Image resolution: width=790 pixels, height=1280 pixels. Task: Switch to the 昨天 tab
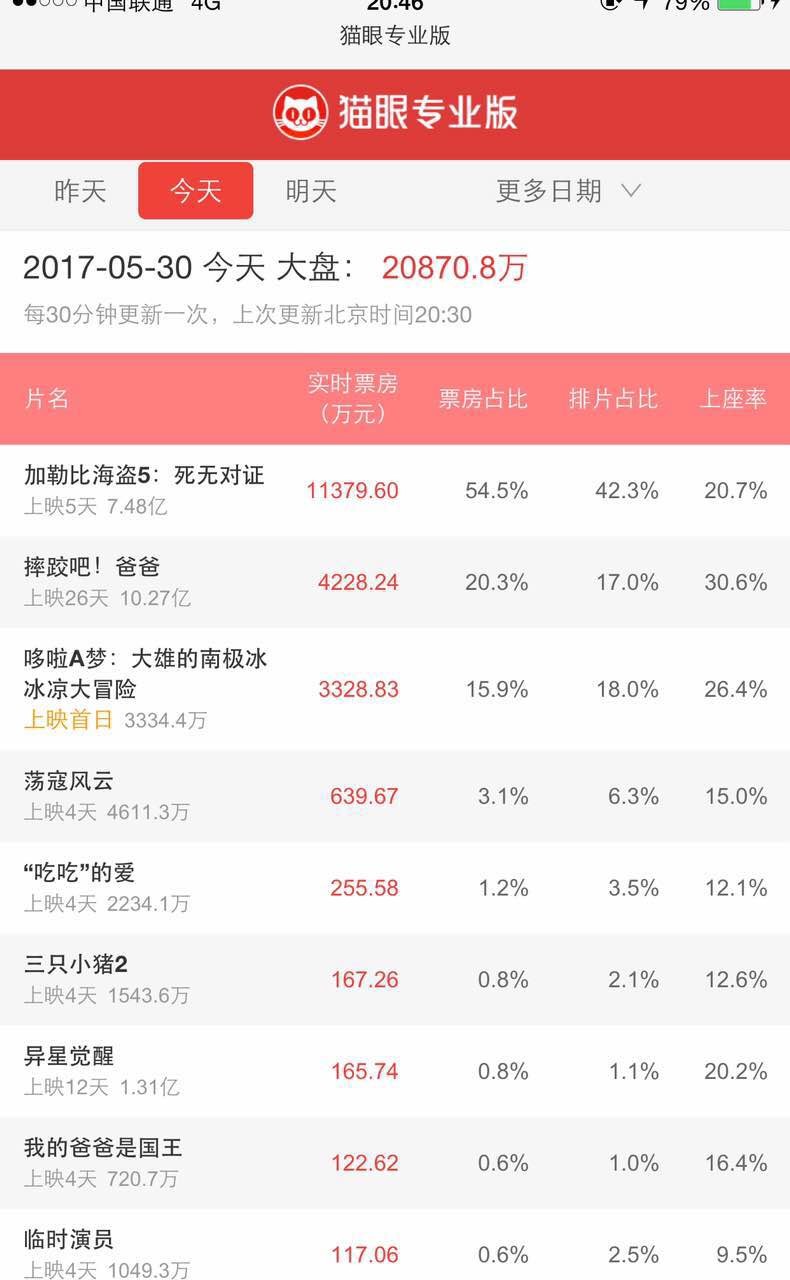coord(80,191)
